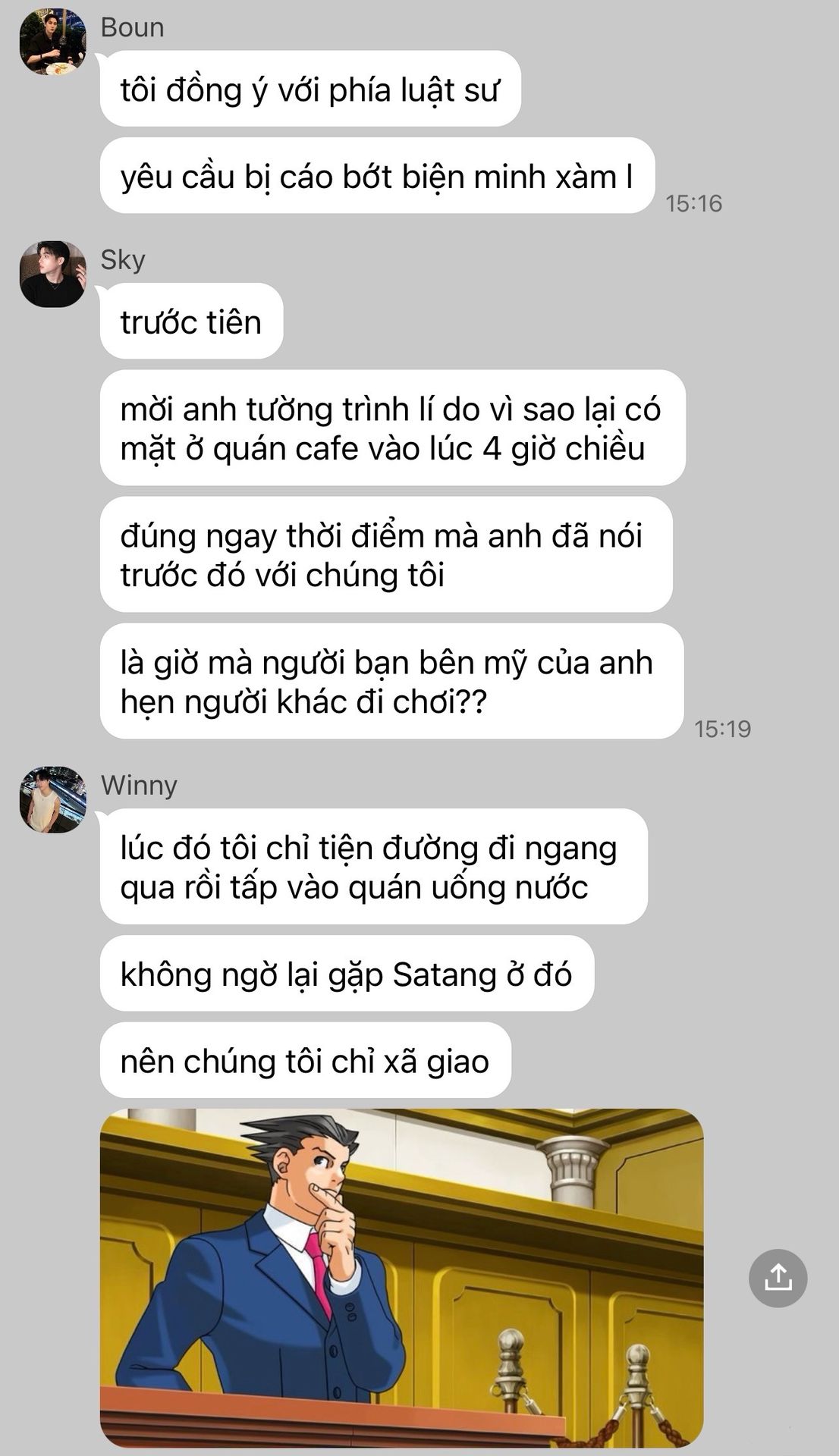This screenshot has width=839, height=1456.
Task: Share the courtroom image message
Action: coord(778,1278)
